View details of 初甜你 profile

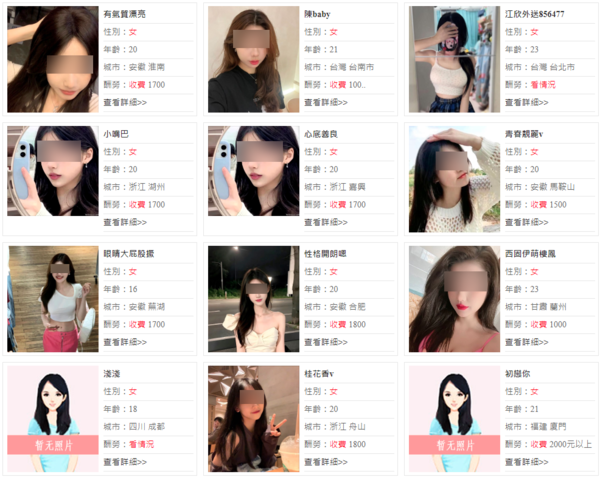[x=527, y=462]
